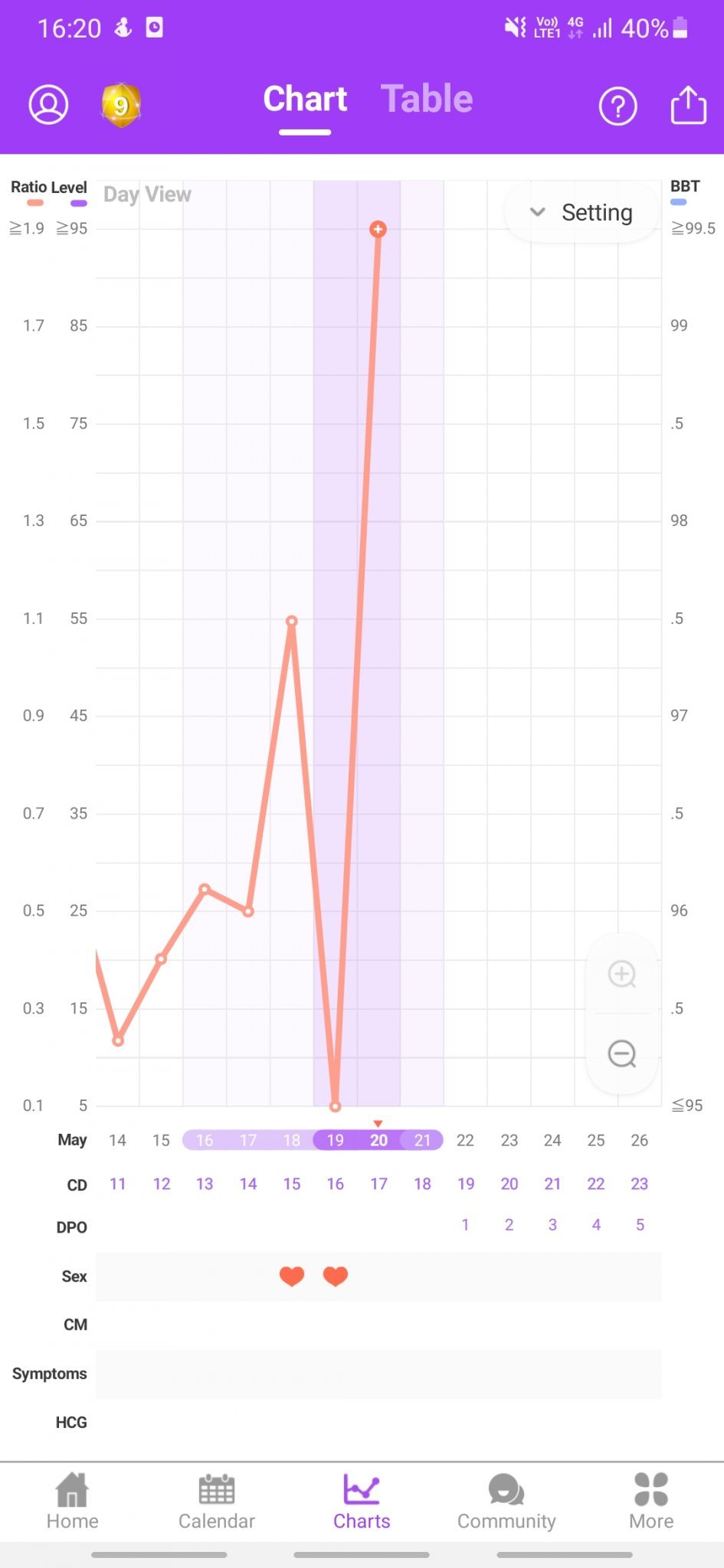Go to the Home tab
724x1568 pixels.
pos(72,1502)
